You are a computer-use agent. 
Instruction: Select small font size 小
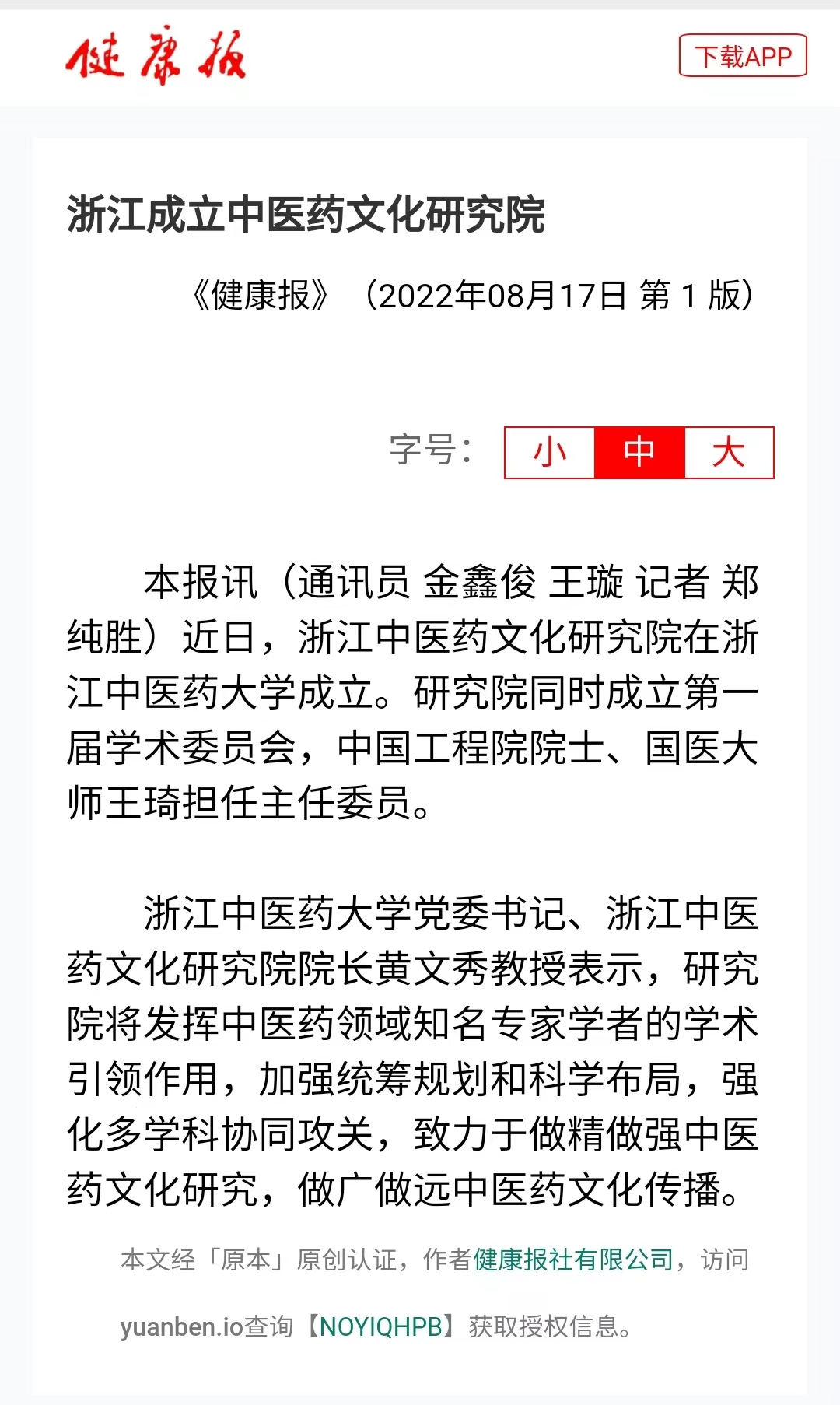[550, 452]
